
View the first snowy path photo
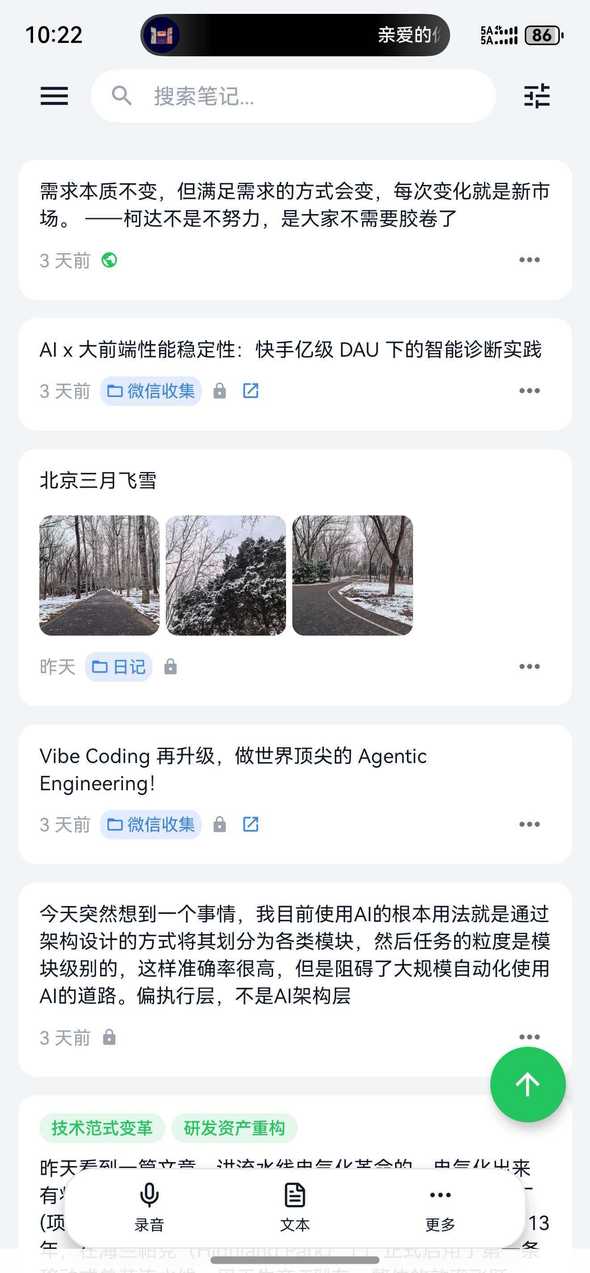click(99, 575)
